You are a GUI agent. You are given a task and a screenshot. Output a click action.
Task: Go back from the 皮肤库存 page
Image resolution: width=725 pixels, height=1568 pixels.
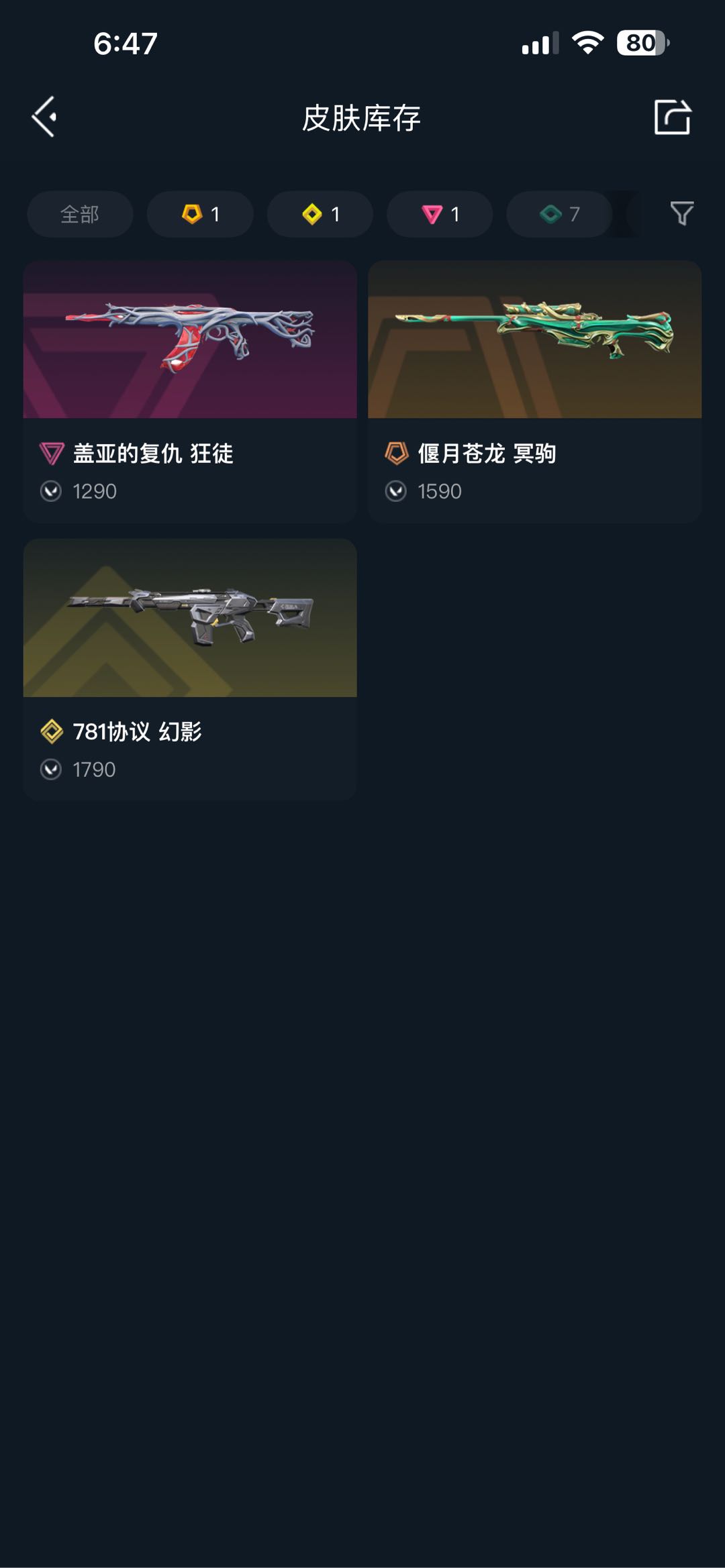tap(44, 117)
